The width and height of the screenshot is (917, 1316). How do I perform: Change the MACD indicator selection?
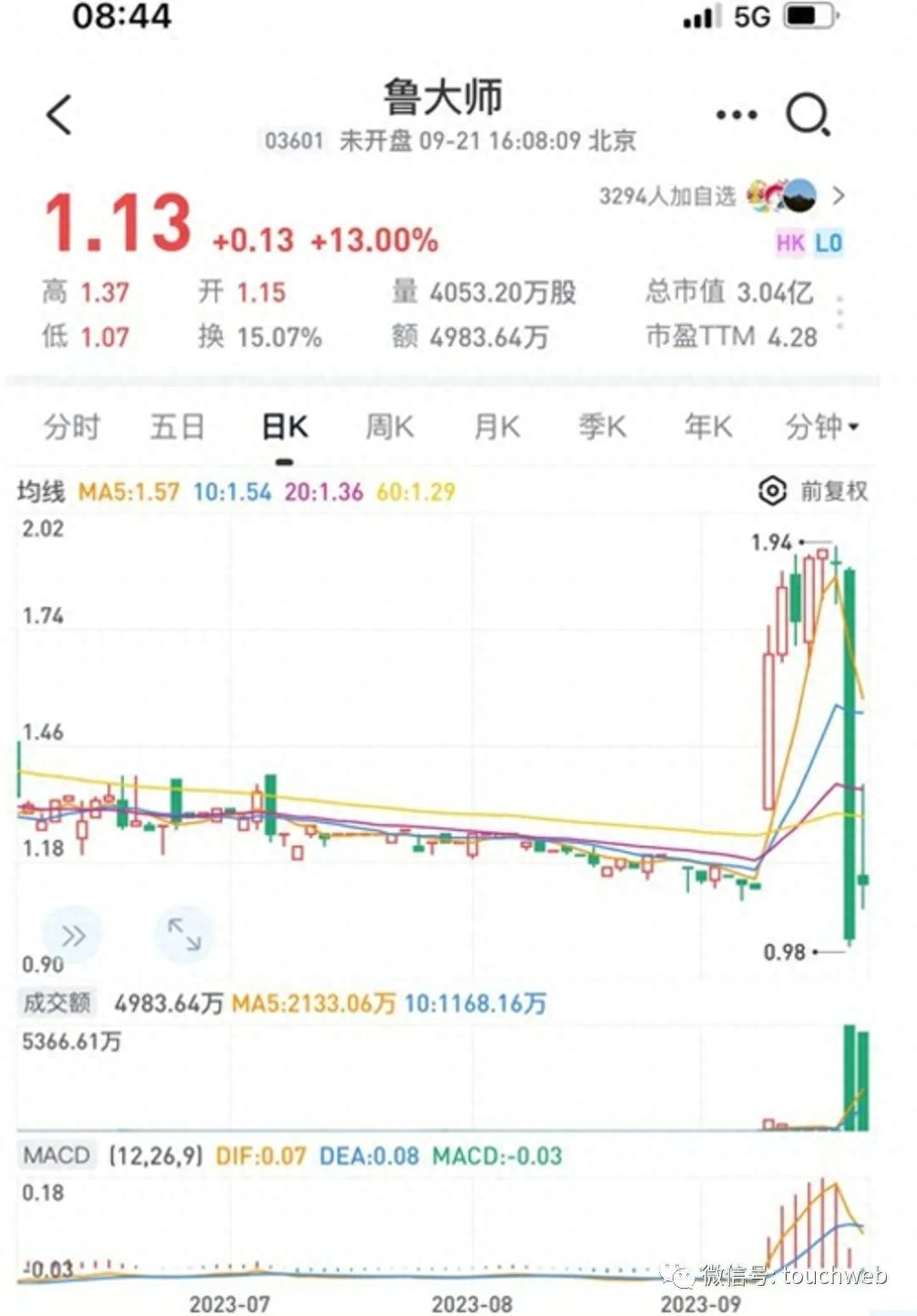tap(57, 1156)
